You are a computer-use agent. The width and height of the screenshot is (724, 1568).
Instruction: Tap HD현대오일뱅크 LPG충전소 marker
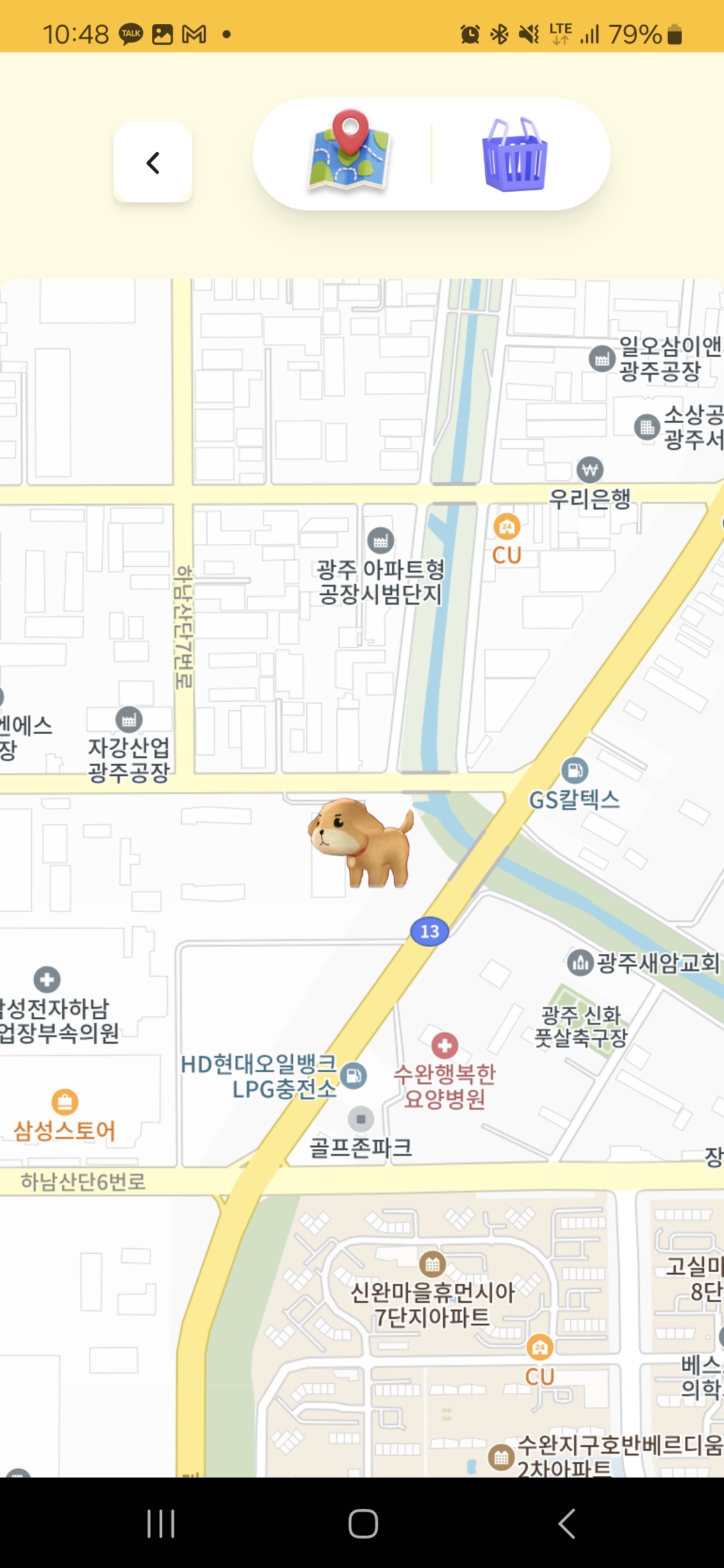pyautogui.click(x=353, y=1076)
